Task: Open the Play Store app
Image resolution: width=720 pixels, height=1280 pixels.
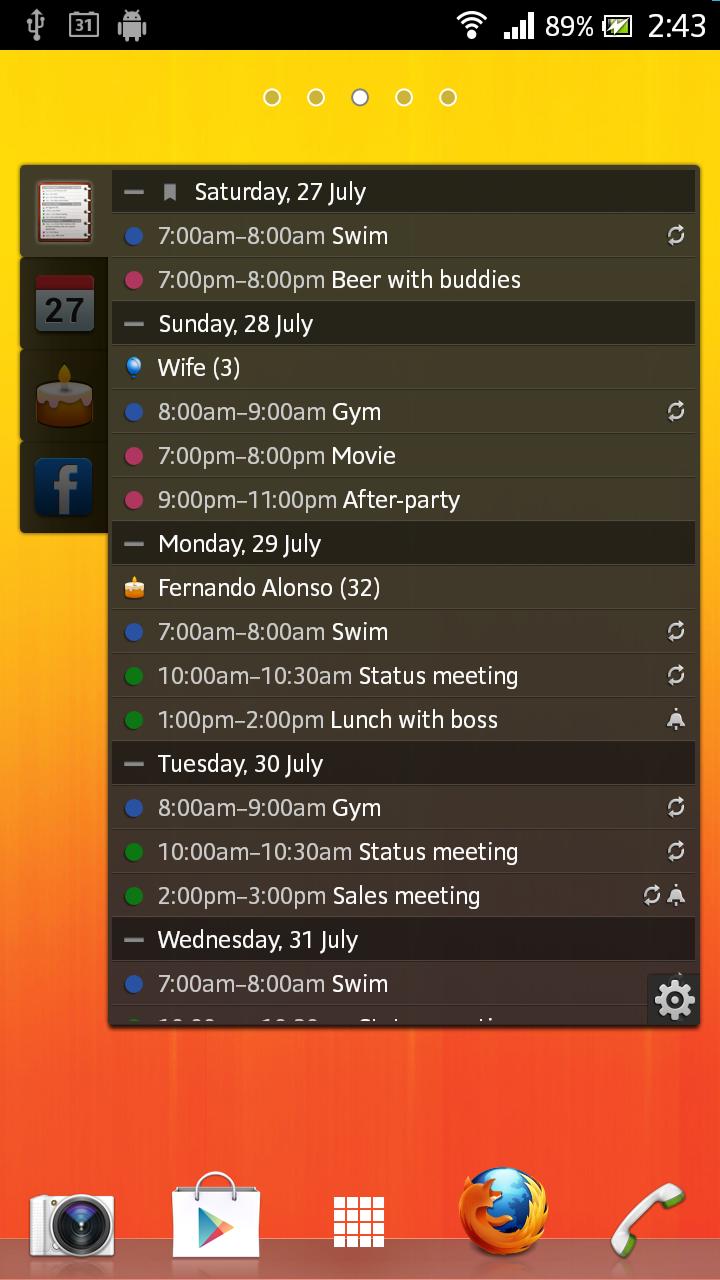Action: click(216, 1218)
